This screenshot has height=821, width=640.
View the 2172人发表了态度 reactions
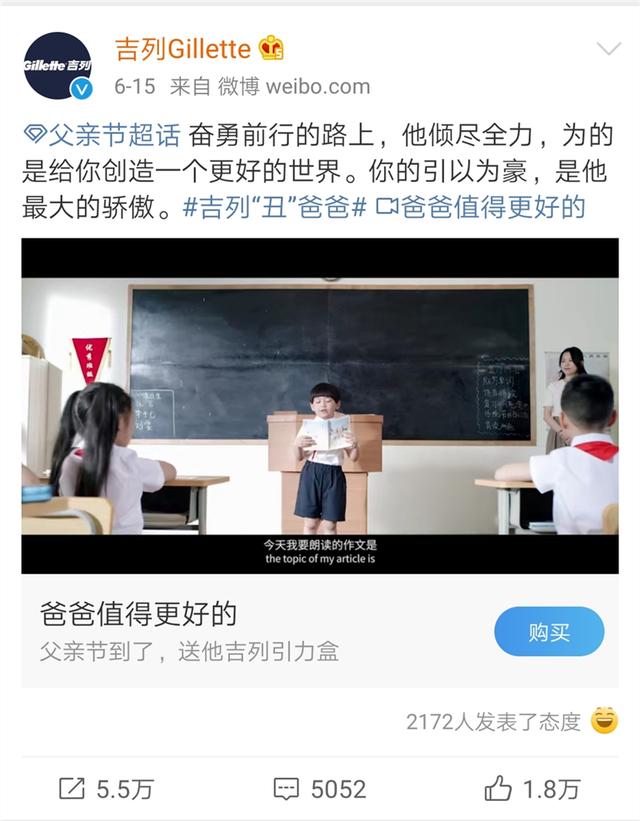point(493,721)
